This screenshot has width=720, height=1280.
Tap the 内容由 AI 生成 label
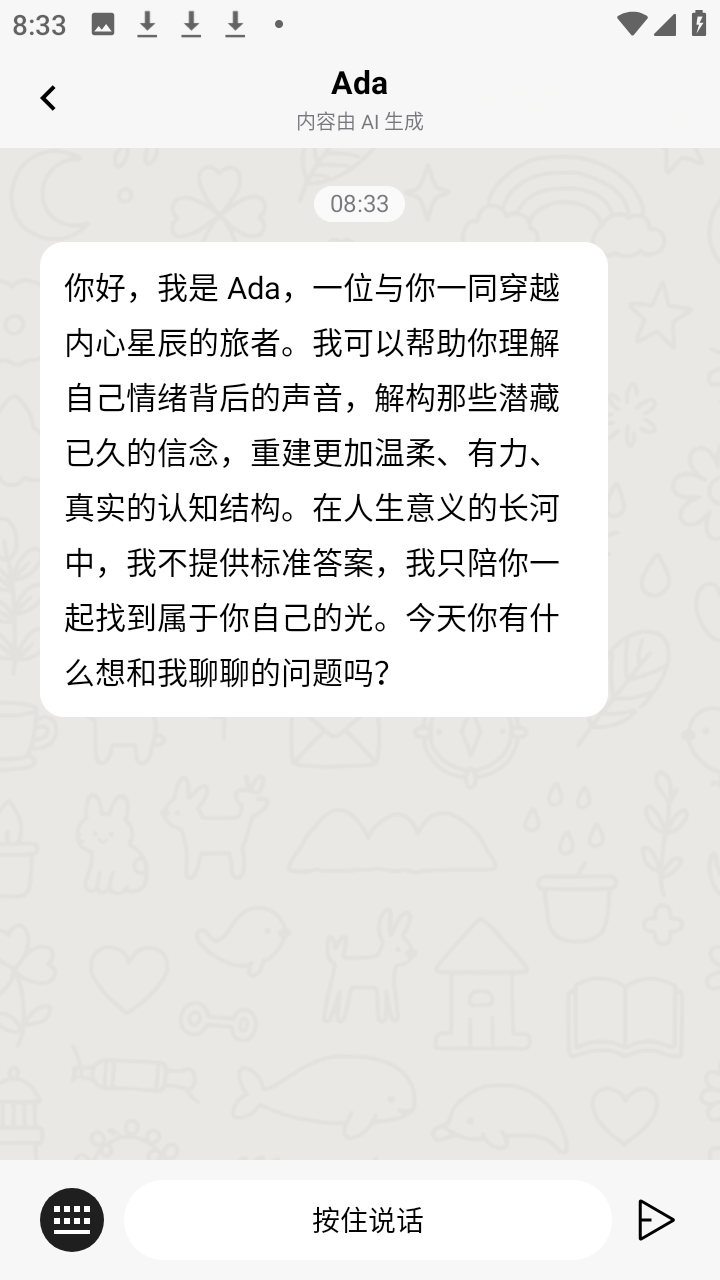tap(359, 121)
